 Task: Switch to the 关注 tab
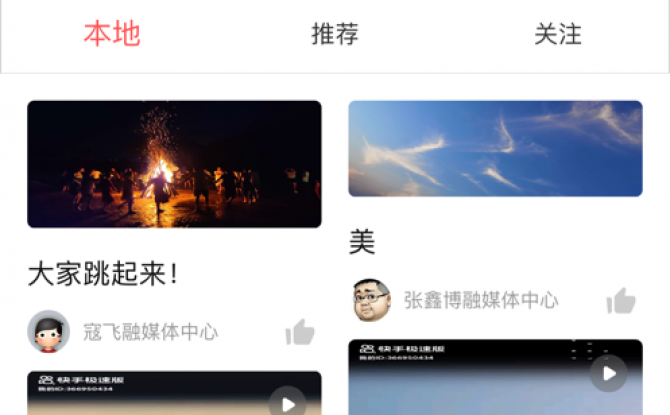pos(558,35)
